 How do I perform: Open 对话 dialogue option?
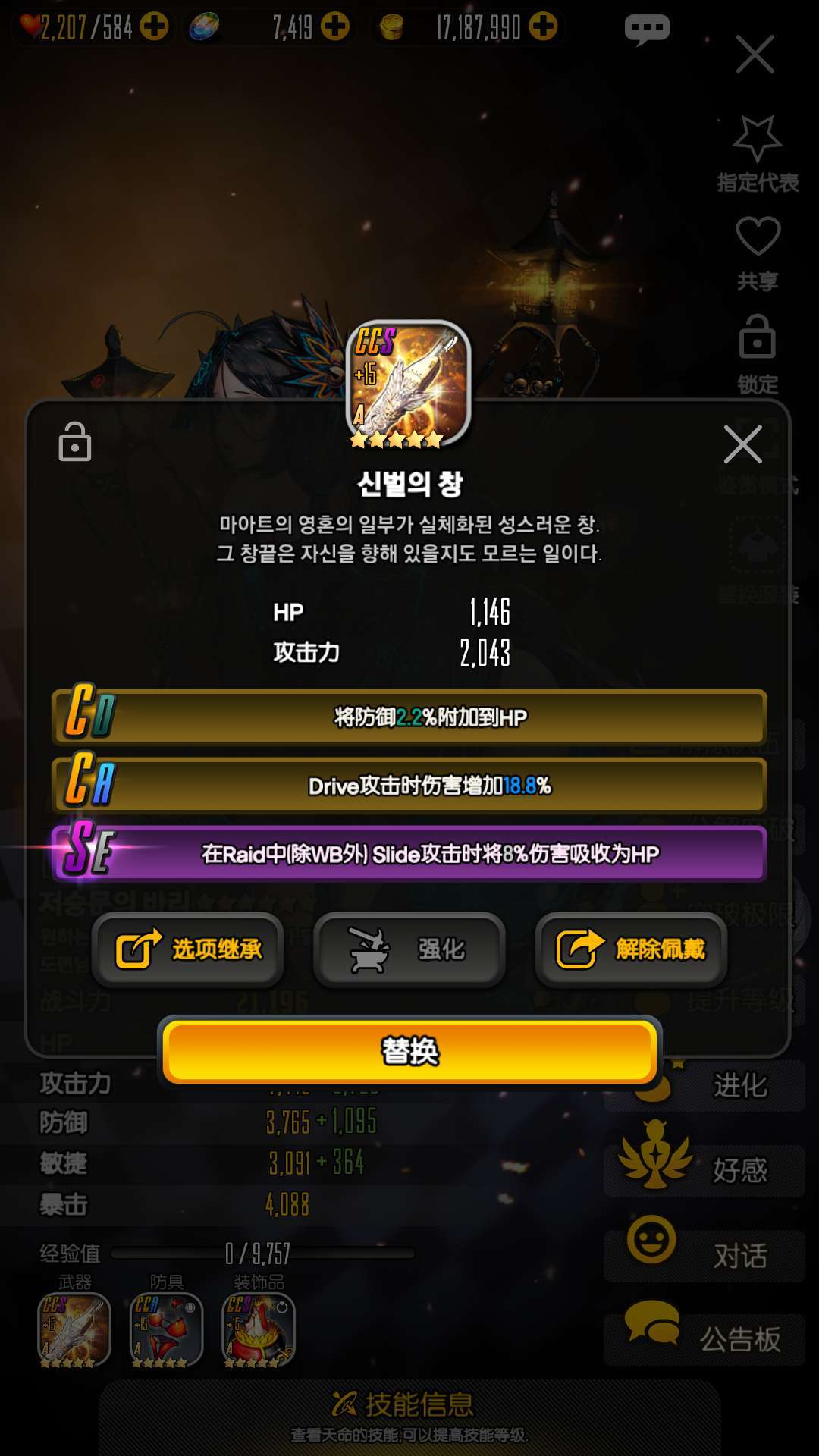point(704,1256)
